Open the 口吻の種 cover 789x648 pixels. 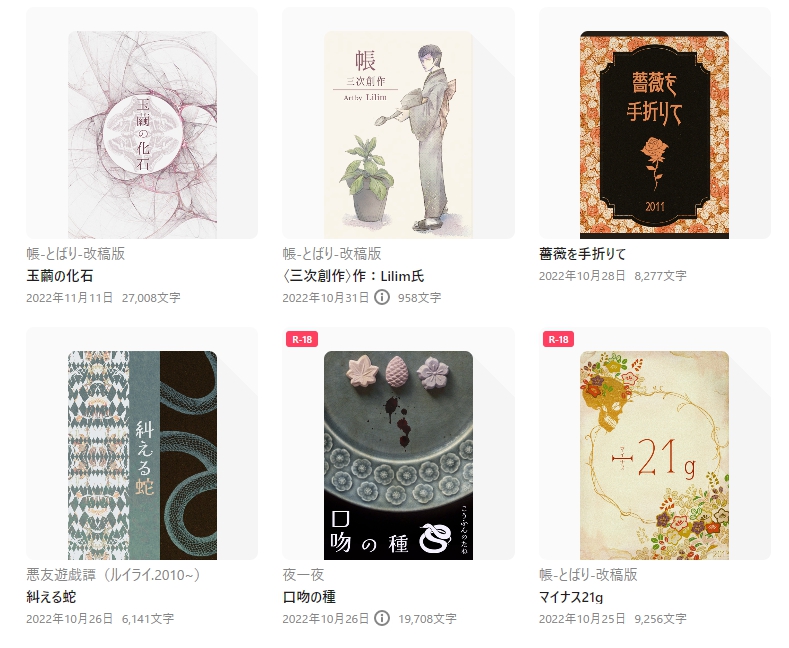coord(398,455)
